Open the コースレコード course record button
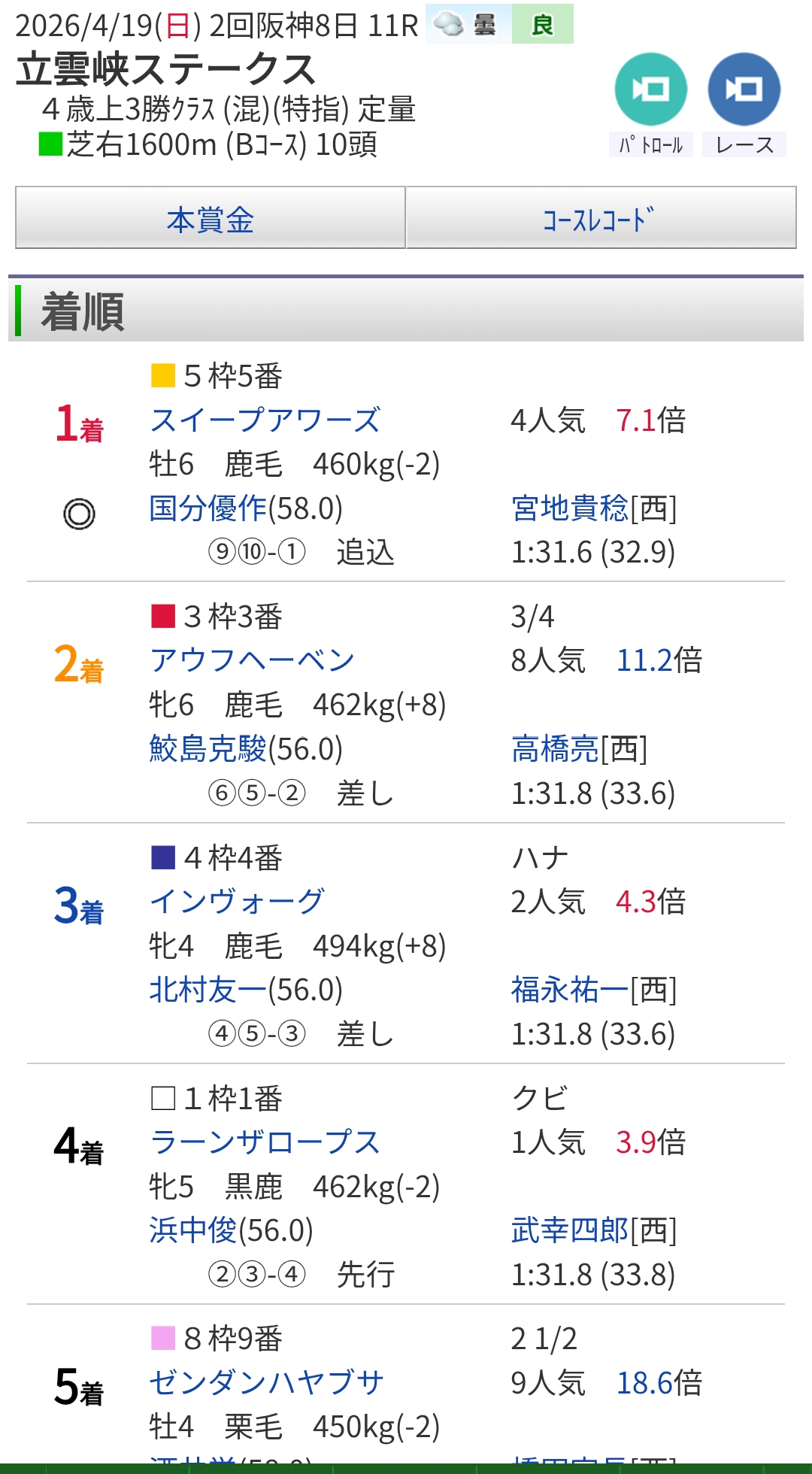Viewport: 812px width, 1474px height. [601, 218]
